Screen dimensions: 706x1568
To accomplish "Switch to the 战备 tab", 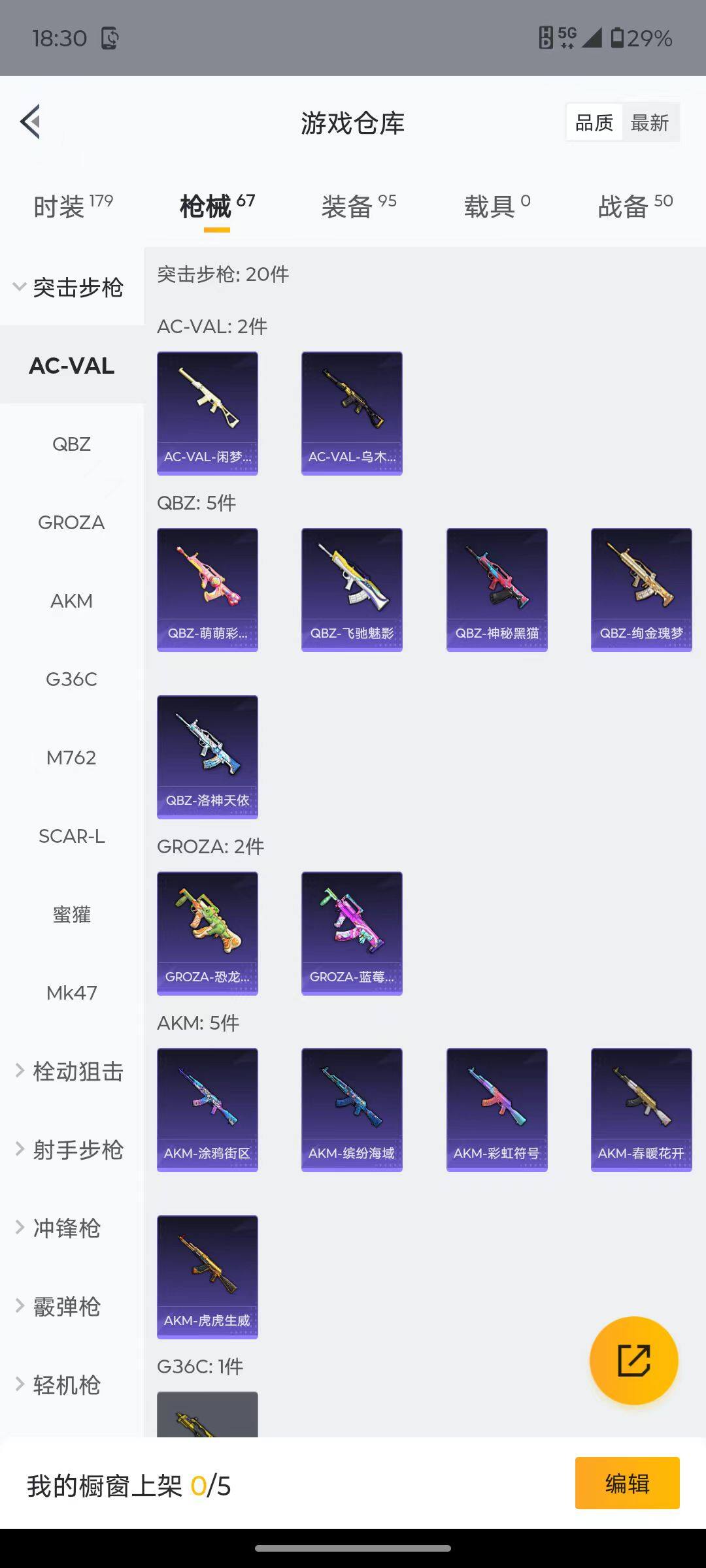I will click(x=635, y=206).
